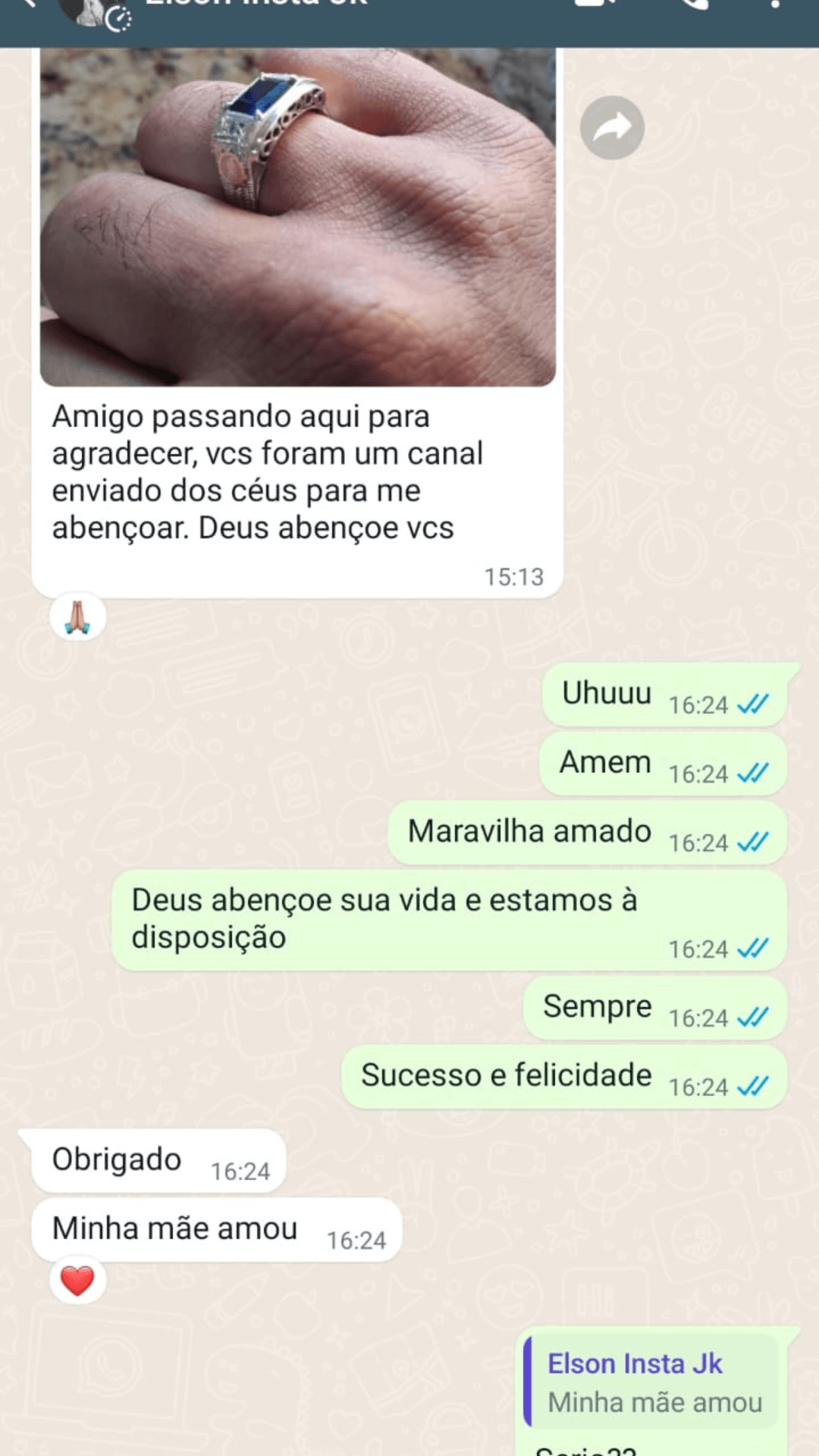View the praying hands reaction on the photo
The height and width of the screenshot is (1456, 819).
click(x=77, y=617)
